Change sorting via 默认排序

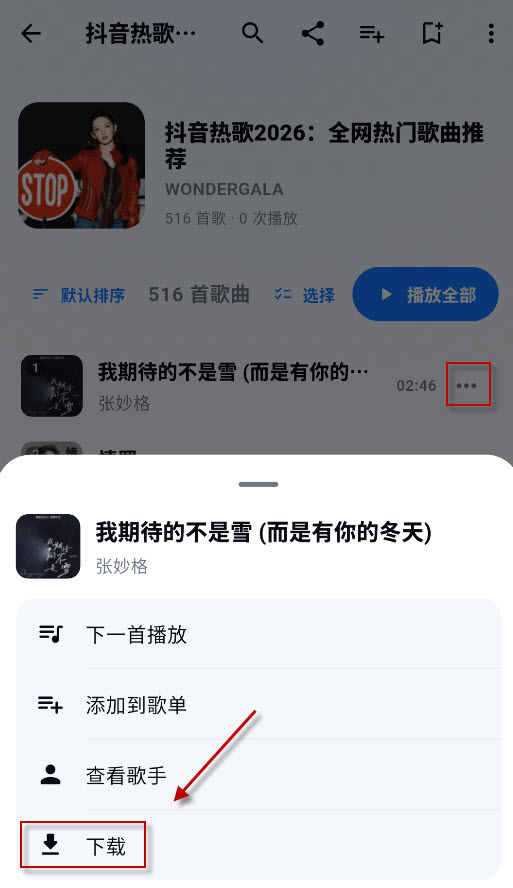(x=79, y=294)
